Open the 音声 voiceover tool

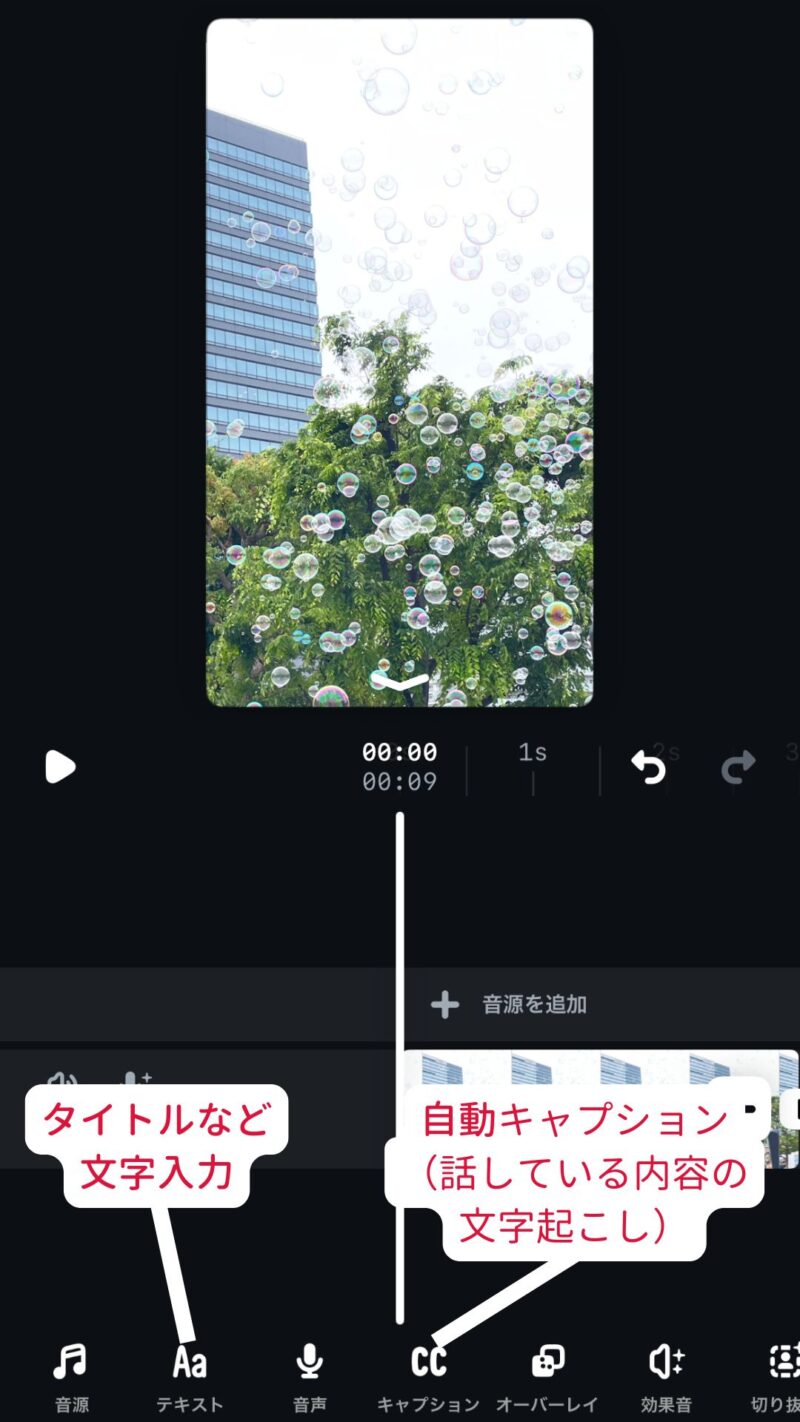click(x=309, y=1375)
